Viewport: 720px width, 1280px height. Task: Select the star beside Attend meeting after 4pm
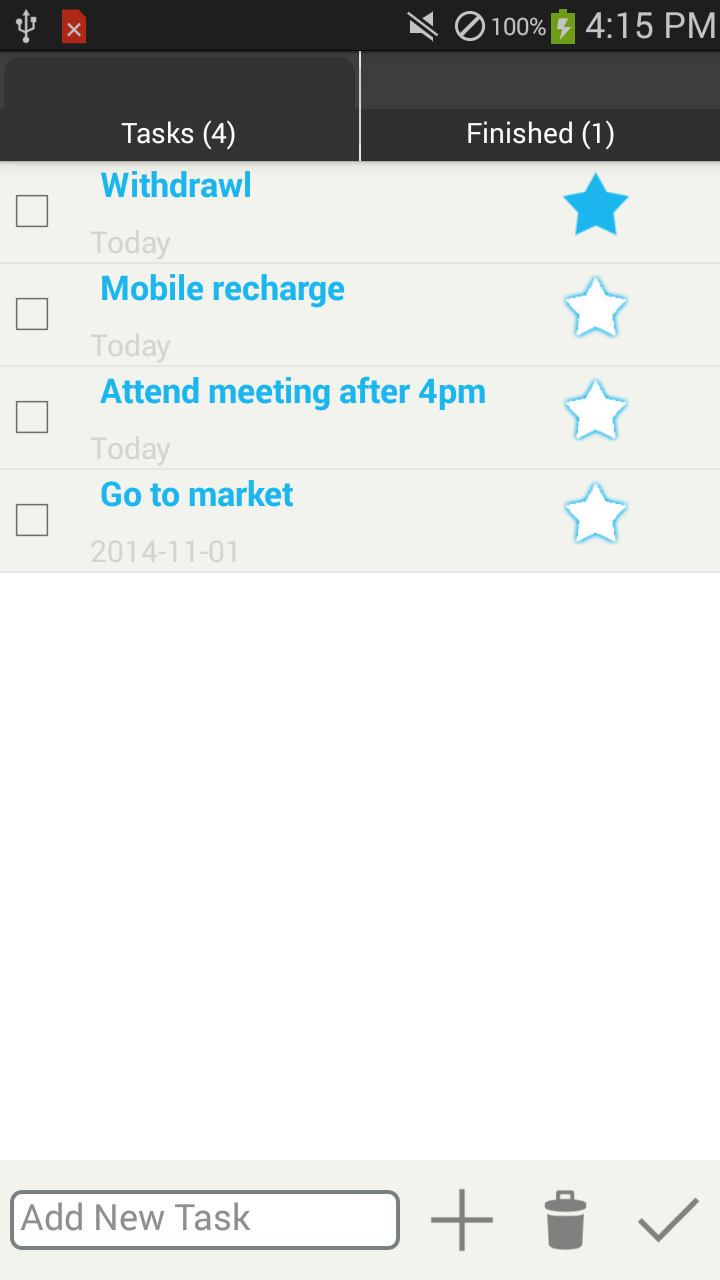tap(595, 410)
